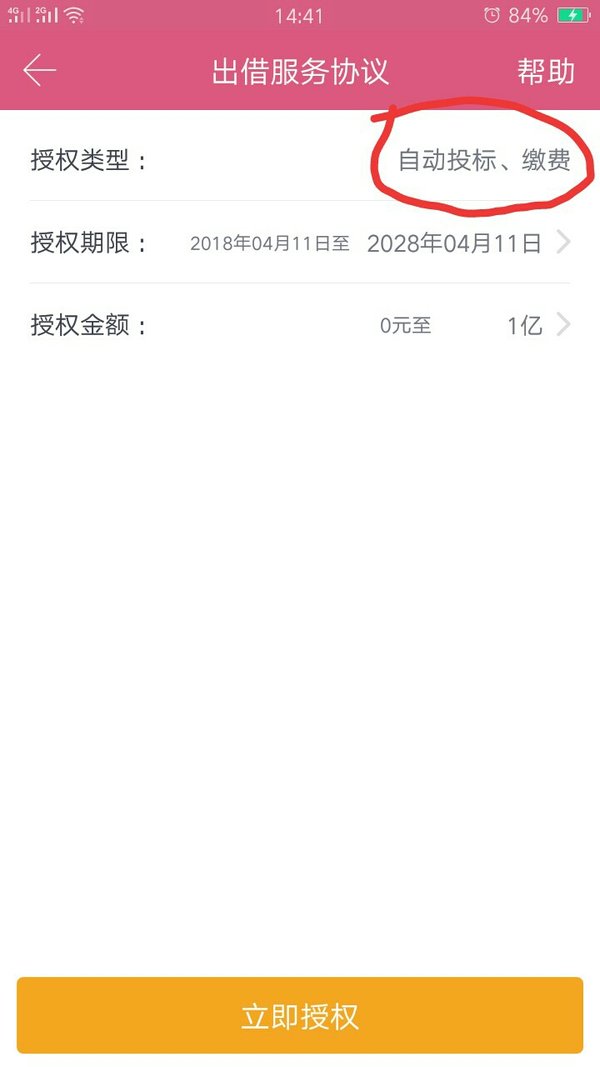This screenshot has height=1067, width=600.
Task: Open the 授权金额 amount row
Action: point(300,325)
